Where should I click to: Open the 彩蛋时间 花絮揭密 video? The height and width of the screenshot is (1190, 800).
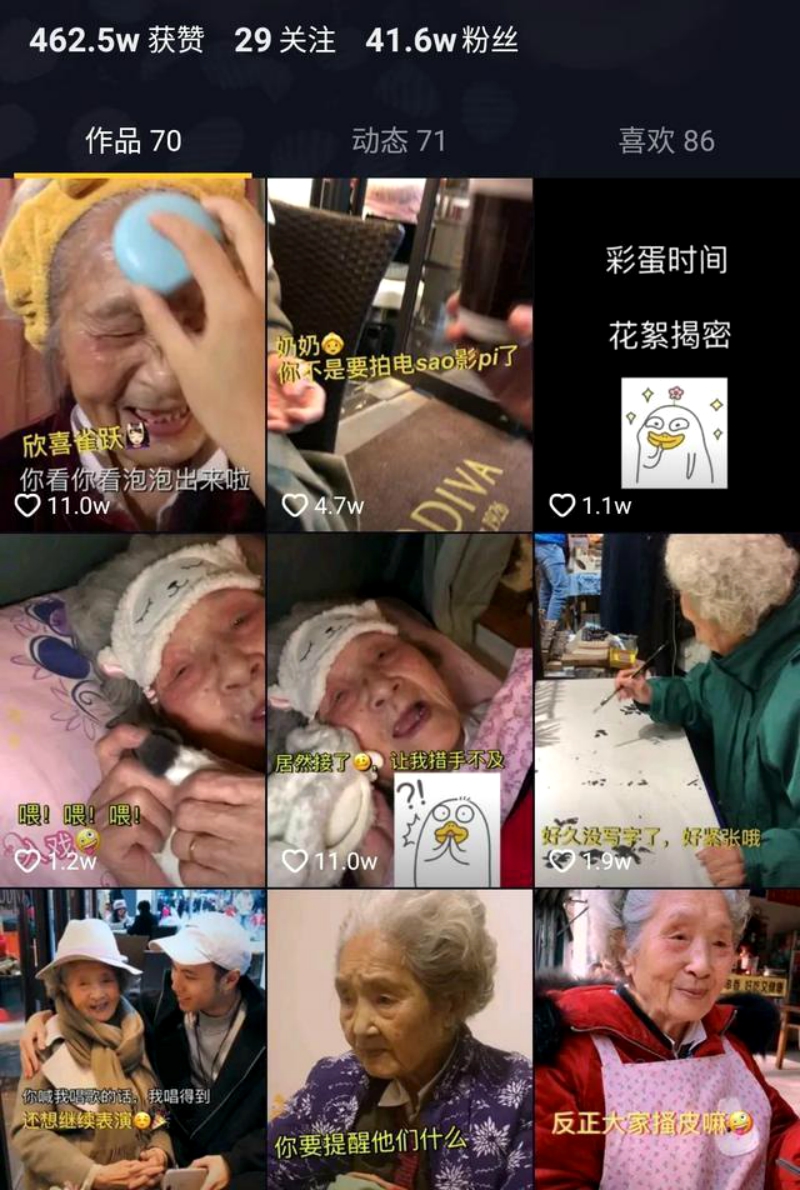[667, 355]
